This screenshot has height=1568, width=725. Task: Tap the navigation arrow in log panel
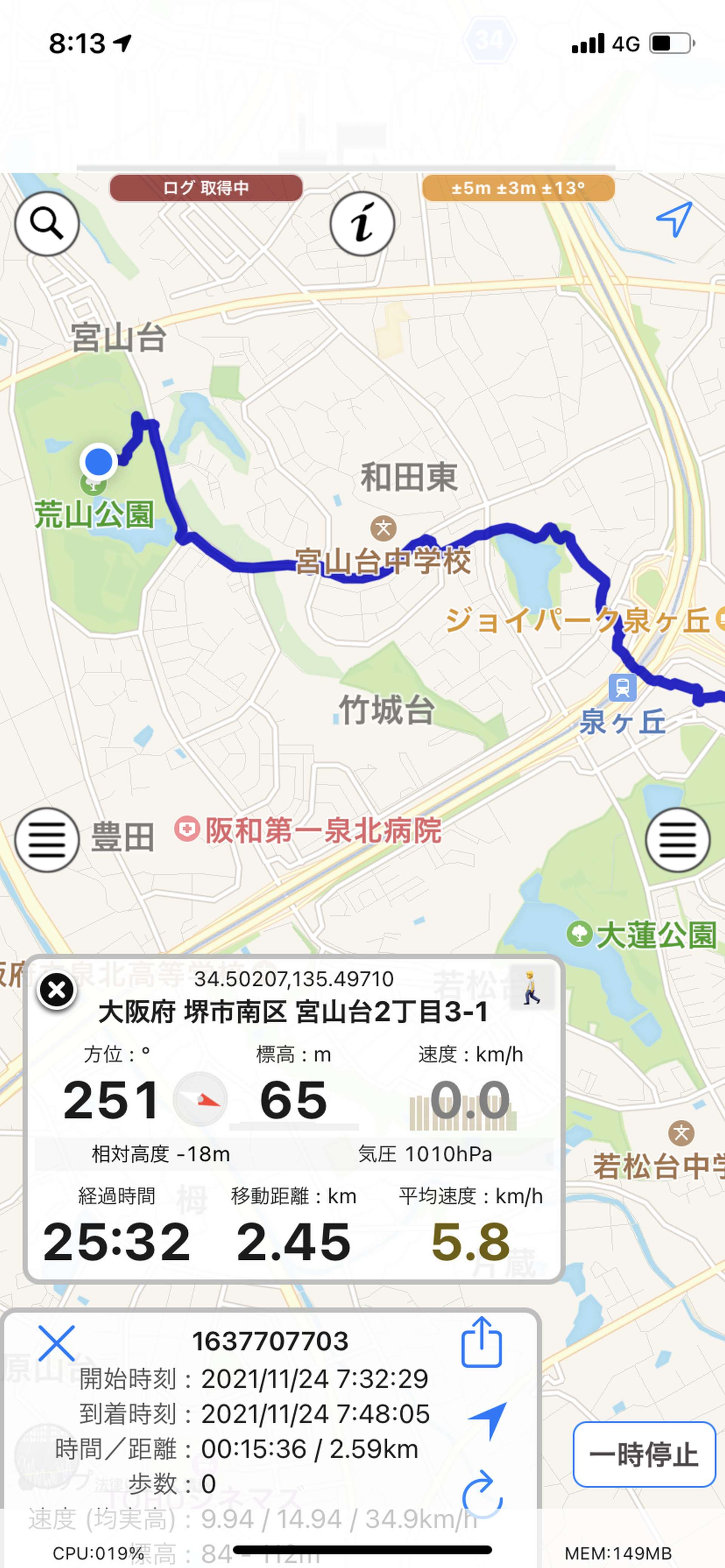(x=487, y=1419)
